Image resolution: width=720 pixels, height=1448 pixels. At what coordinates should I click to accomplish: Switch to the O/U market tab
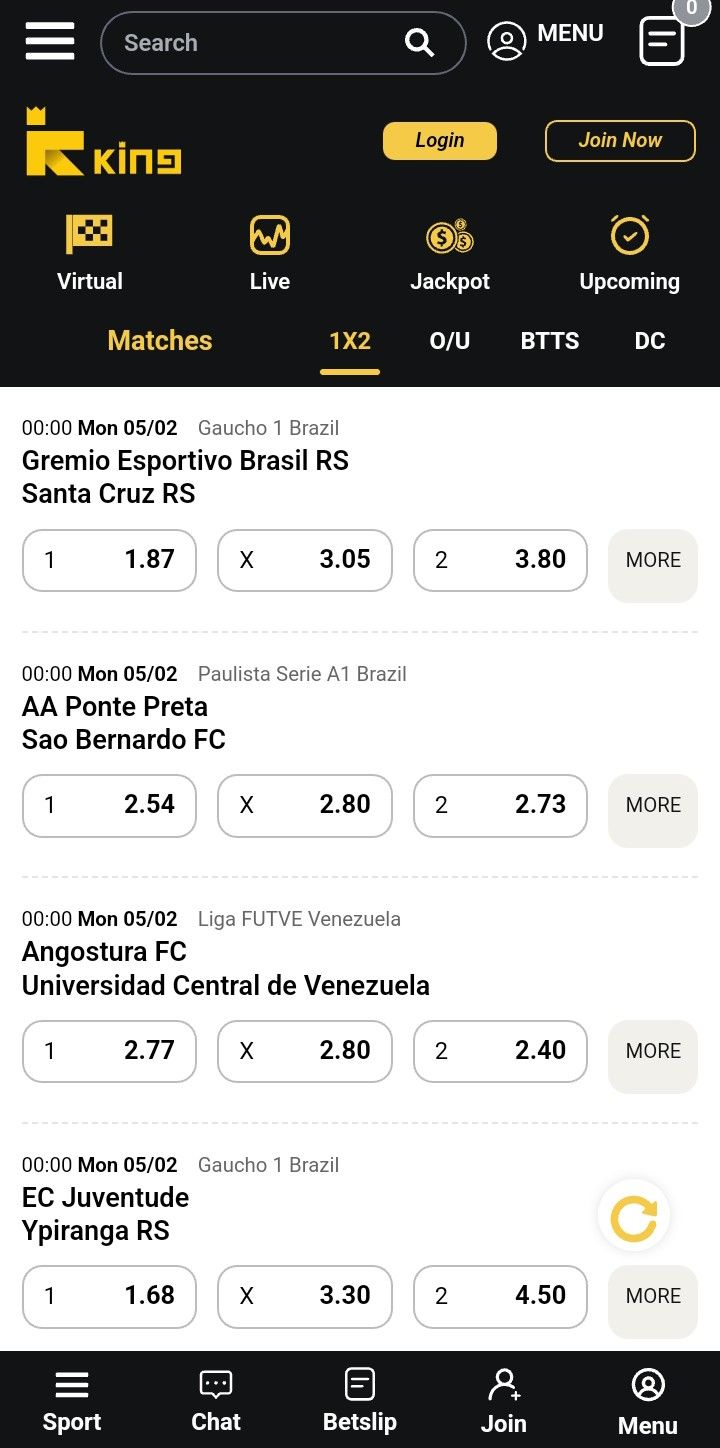point(450,341)
